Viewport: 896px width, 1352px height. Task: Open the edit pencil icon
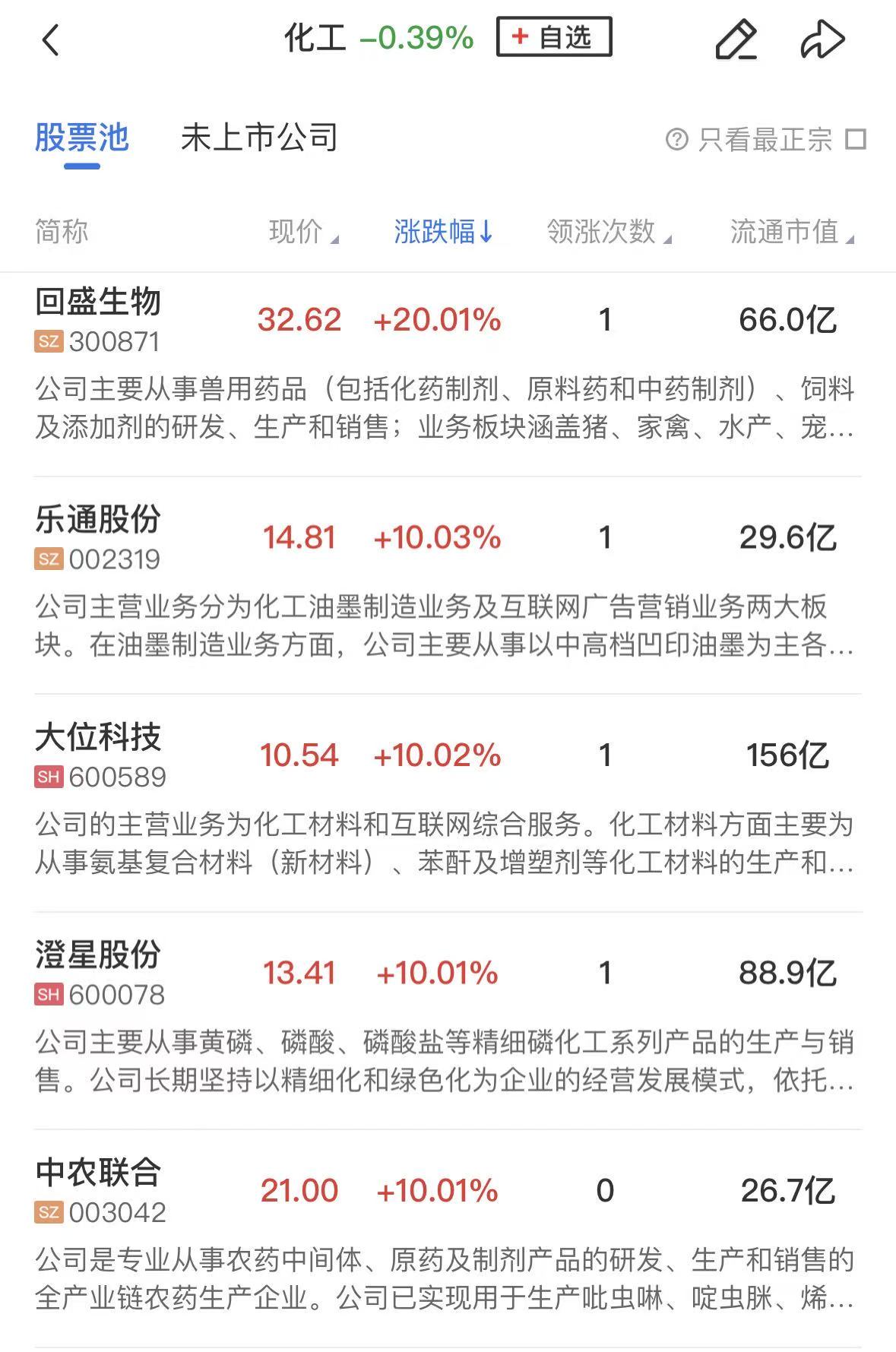736,40
